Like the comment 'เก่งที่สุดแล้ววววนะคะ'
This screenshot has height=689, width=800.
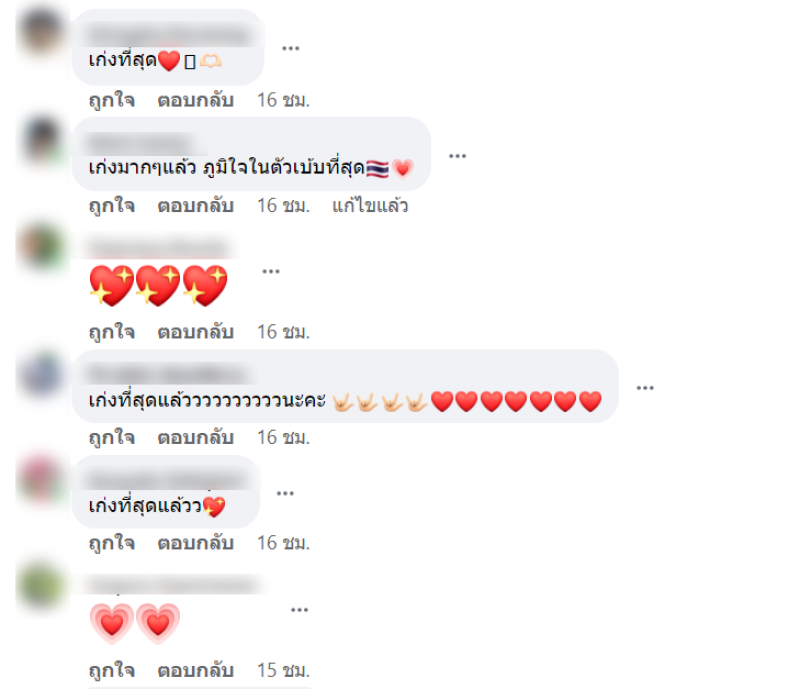[111, 437]
